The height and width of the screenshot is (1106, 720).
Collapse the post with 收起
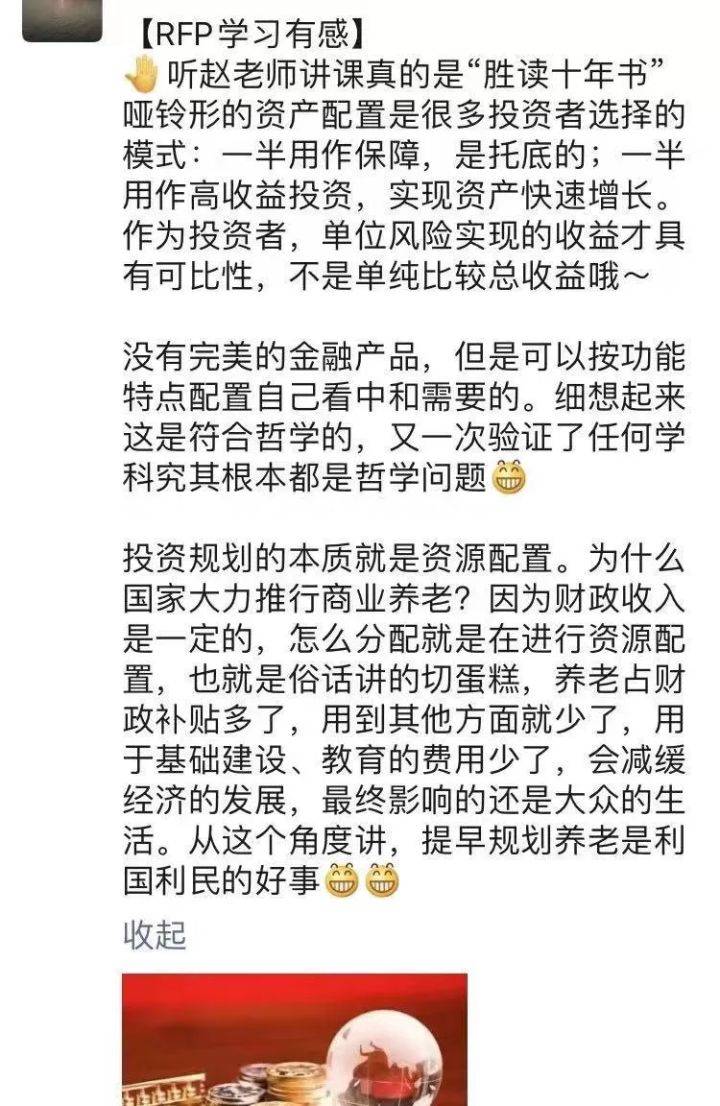coord(154,936)
